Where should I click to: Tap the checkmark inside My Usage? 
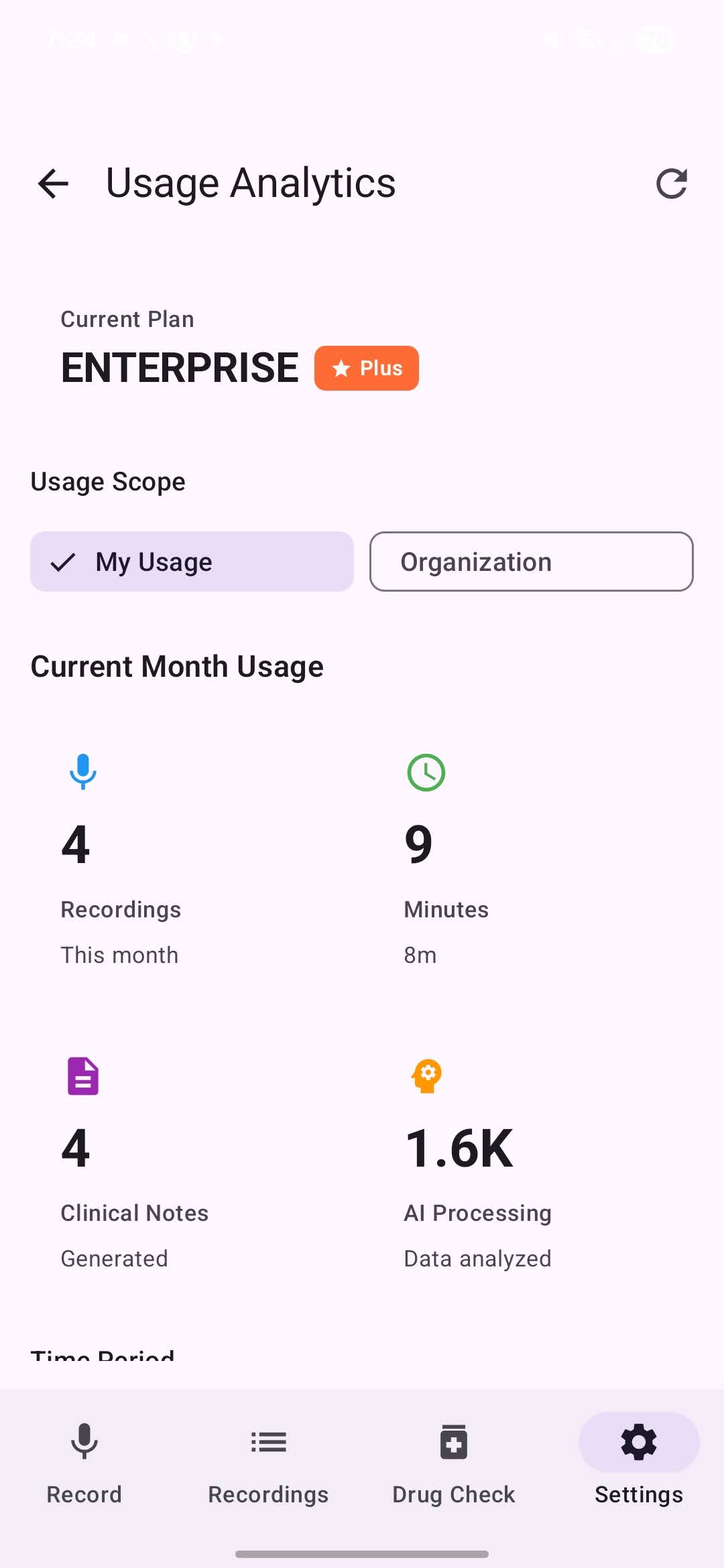point(63,562)
